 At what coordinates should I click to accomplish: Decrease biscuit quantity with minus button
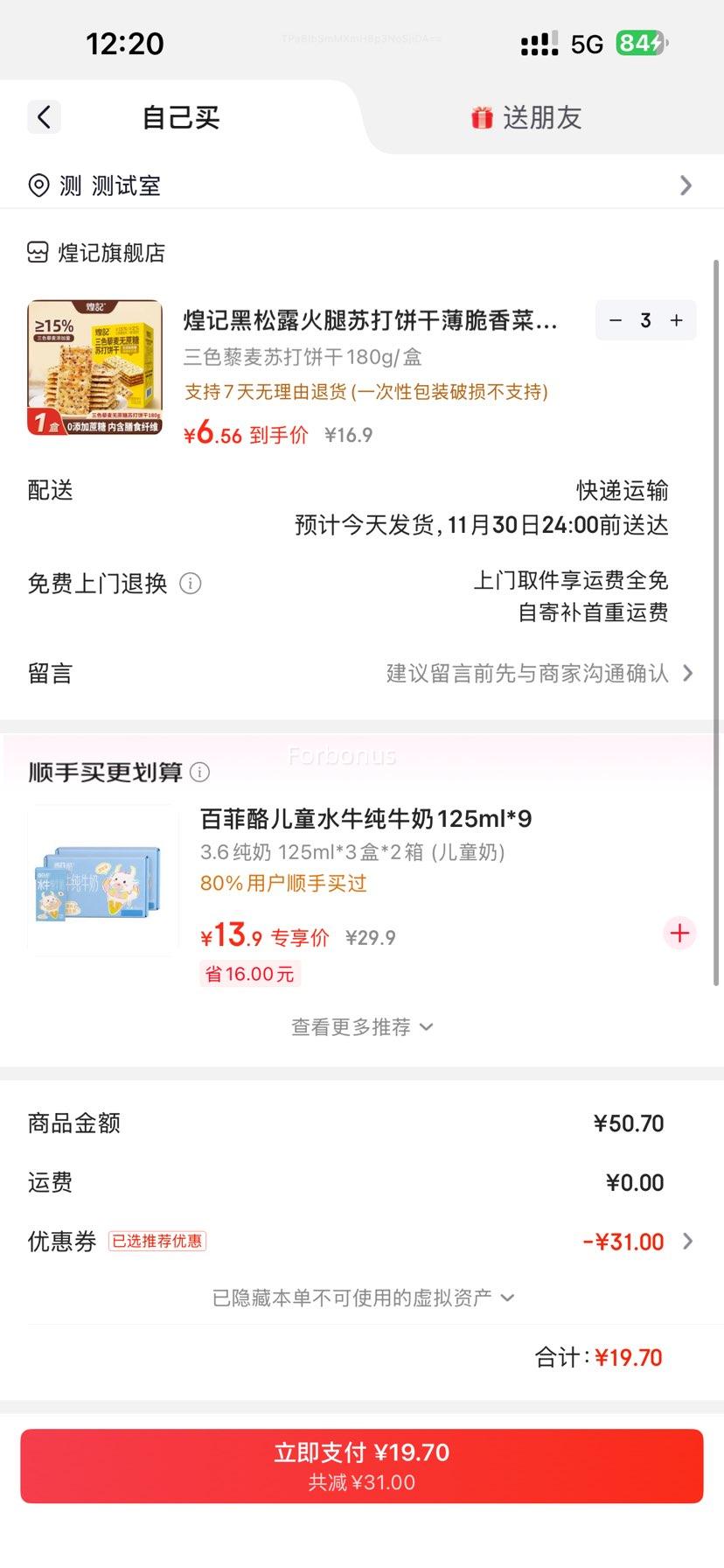point(616,320)
